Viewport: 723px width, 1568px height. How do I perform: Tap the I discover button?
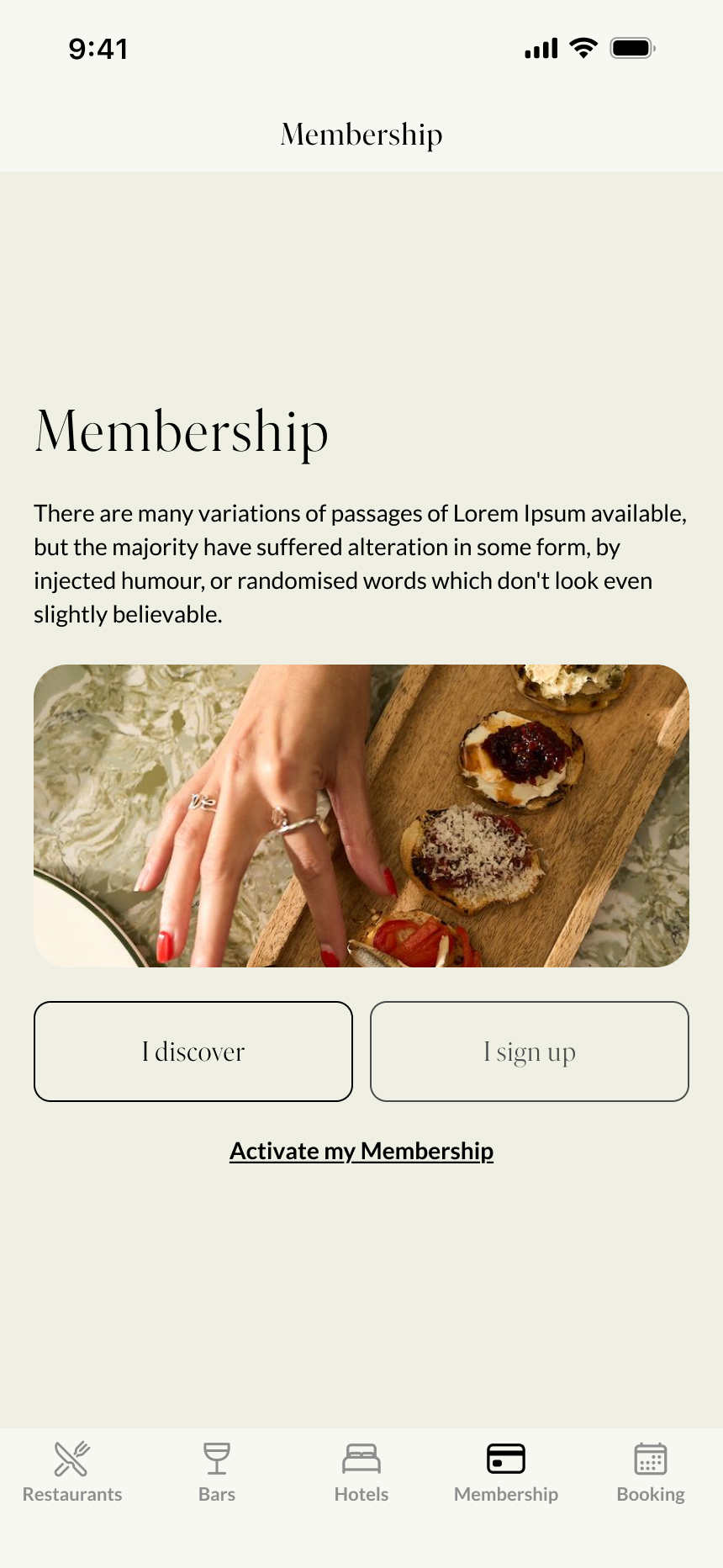pyautogui.click(x=193, y=1052)
